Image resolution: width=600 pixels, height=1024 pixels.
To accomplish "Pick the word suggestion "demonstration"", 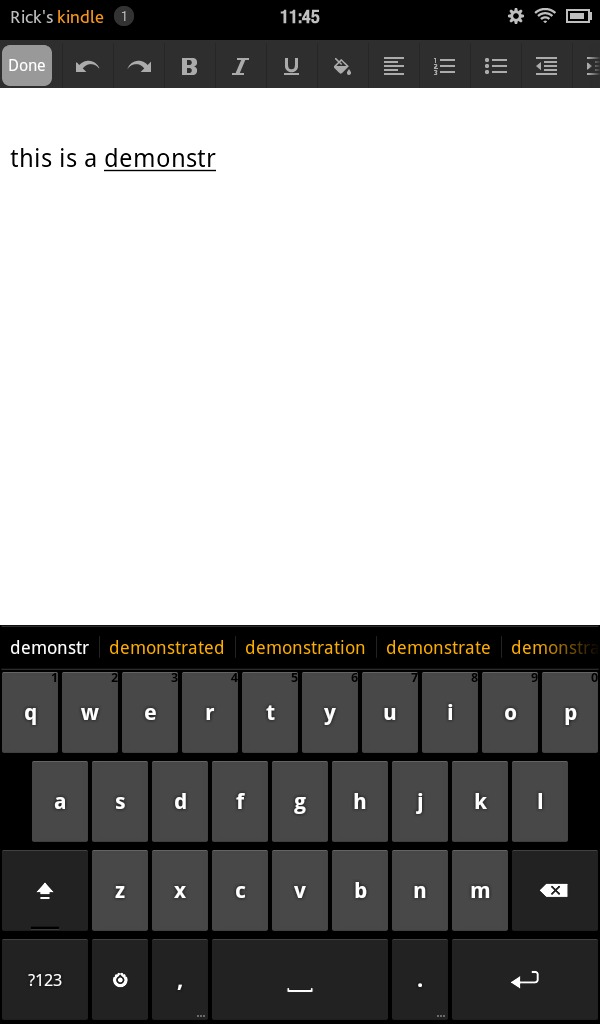I will click(305, 647).
